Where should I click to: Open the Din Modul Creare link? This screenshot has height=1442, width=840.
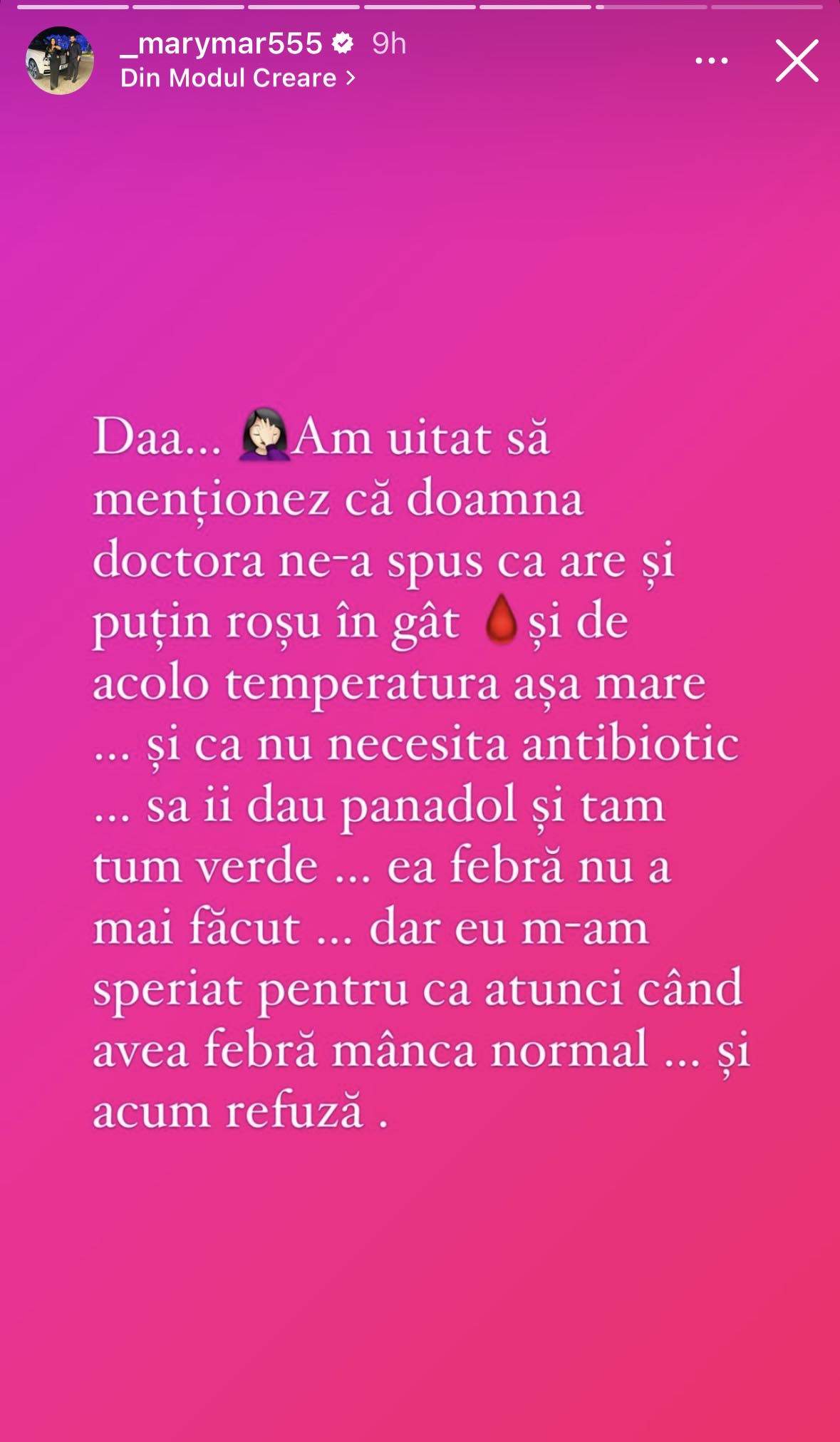coord(237,78)
